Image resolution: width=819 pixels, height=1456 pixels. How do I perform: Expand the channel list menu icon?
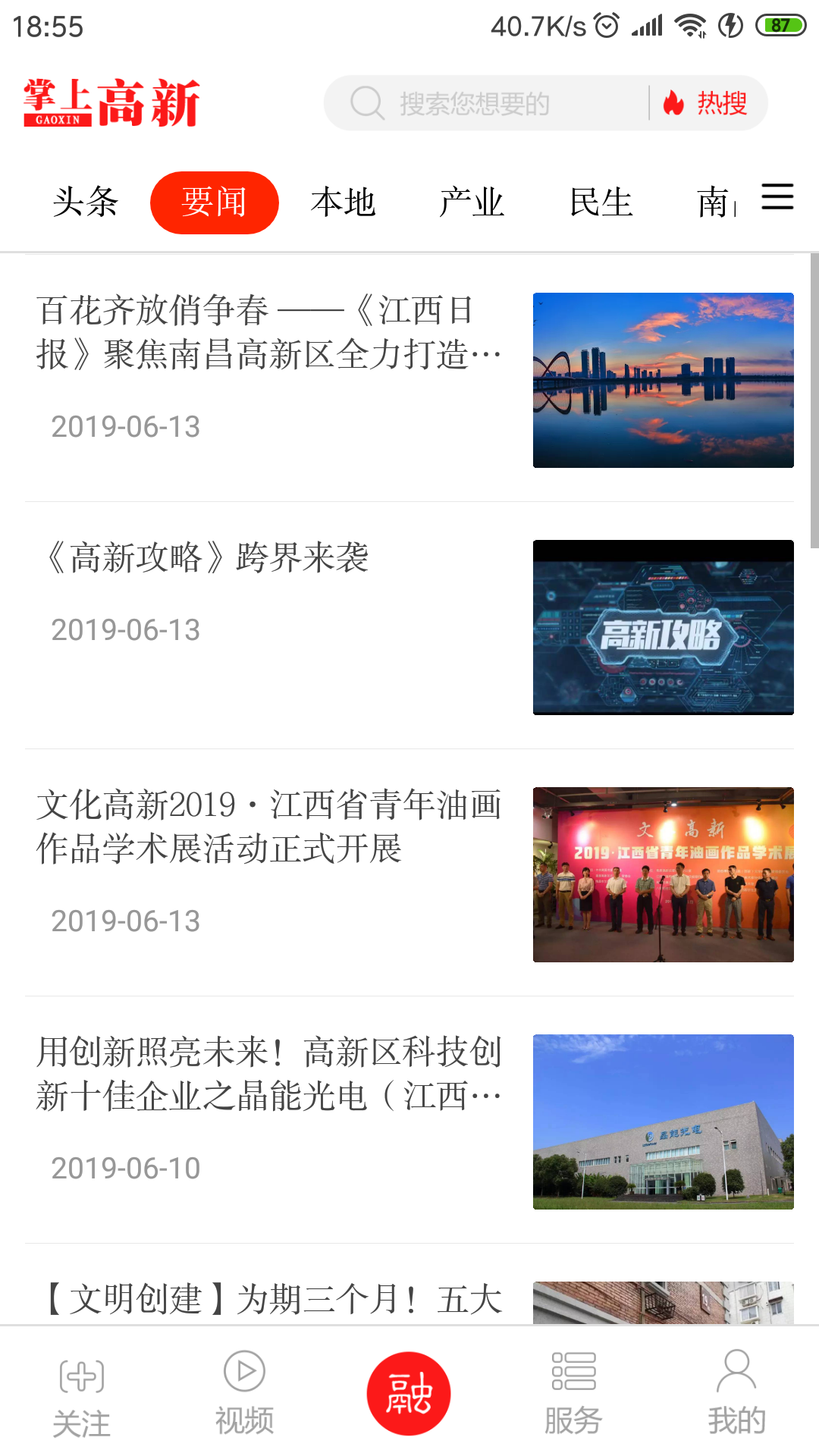(777, 197)
